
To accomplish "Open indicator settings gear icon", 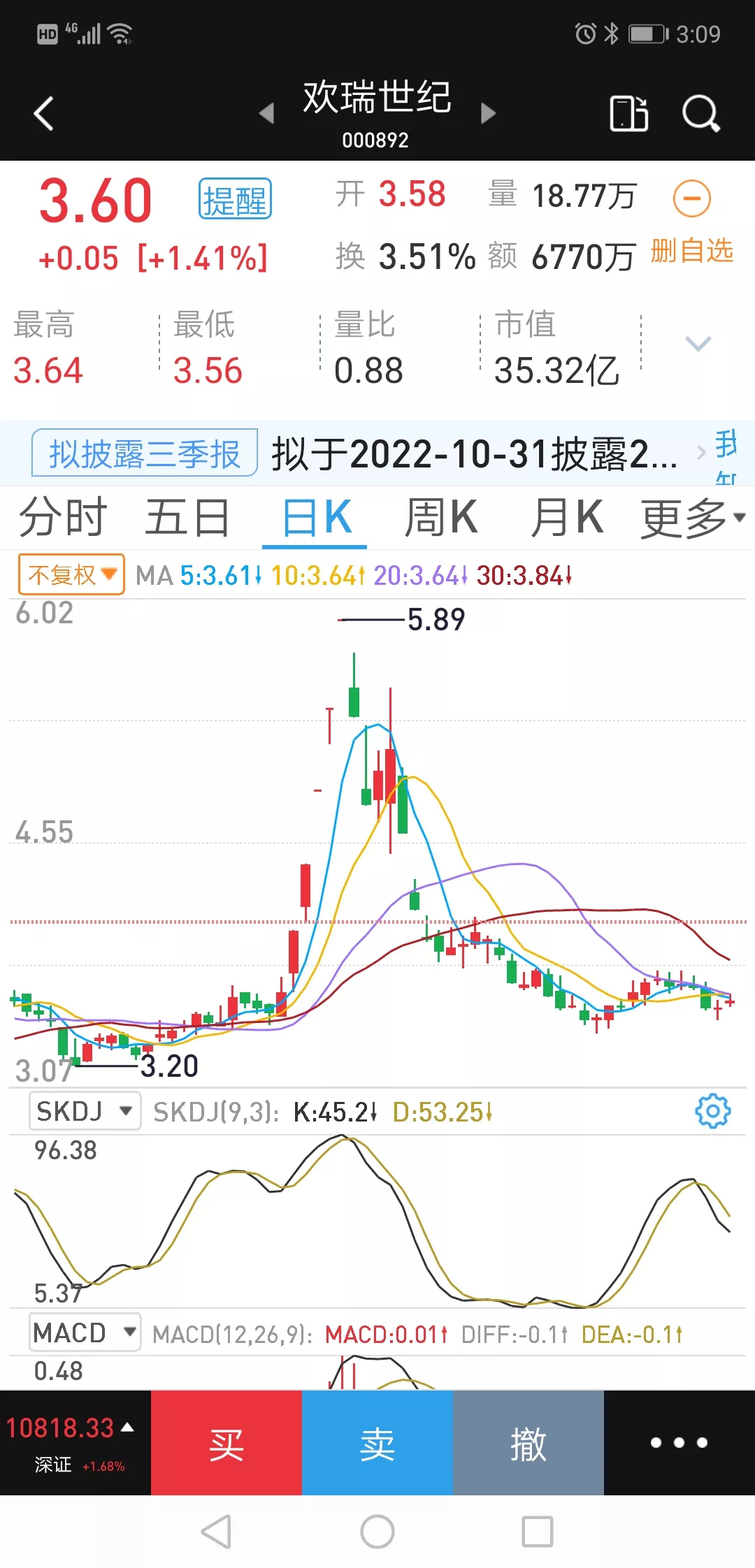I will (x=712, y=1111).
